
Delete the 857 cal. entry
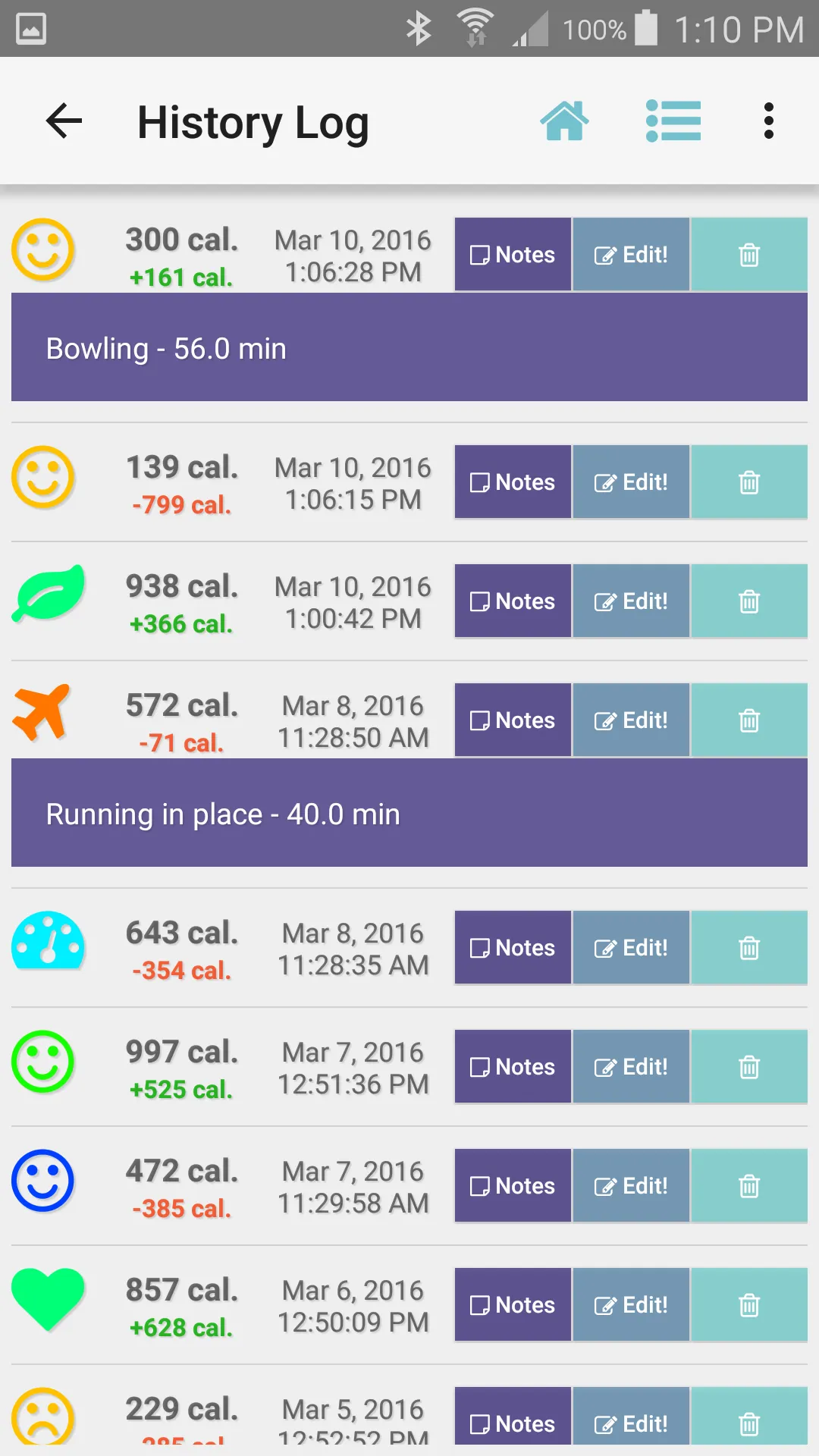pos(749,1304)
